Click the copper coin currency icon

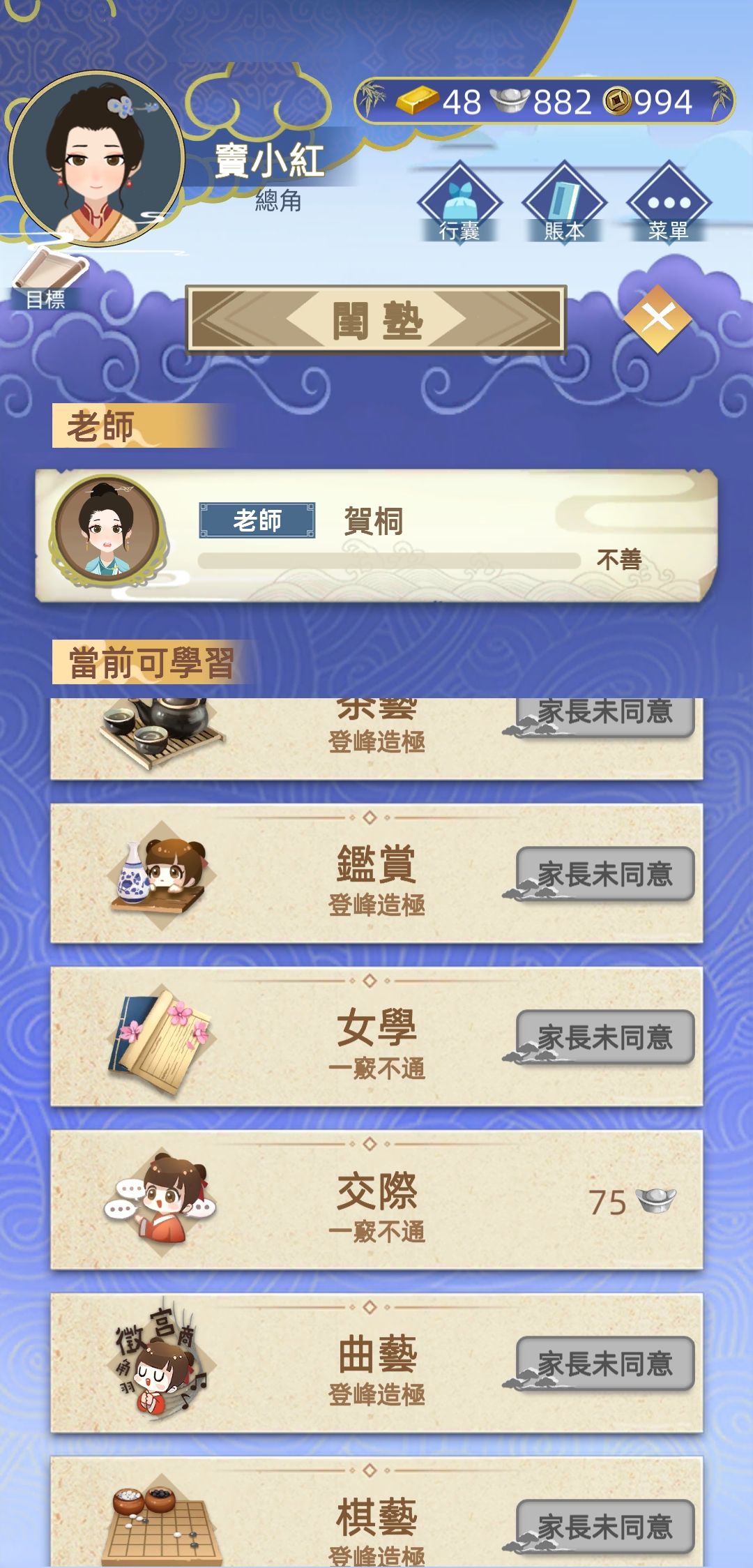[616, 102]
